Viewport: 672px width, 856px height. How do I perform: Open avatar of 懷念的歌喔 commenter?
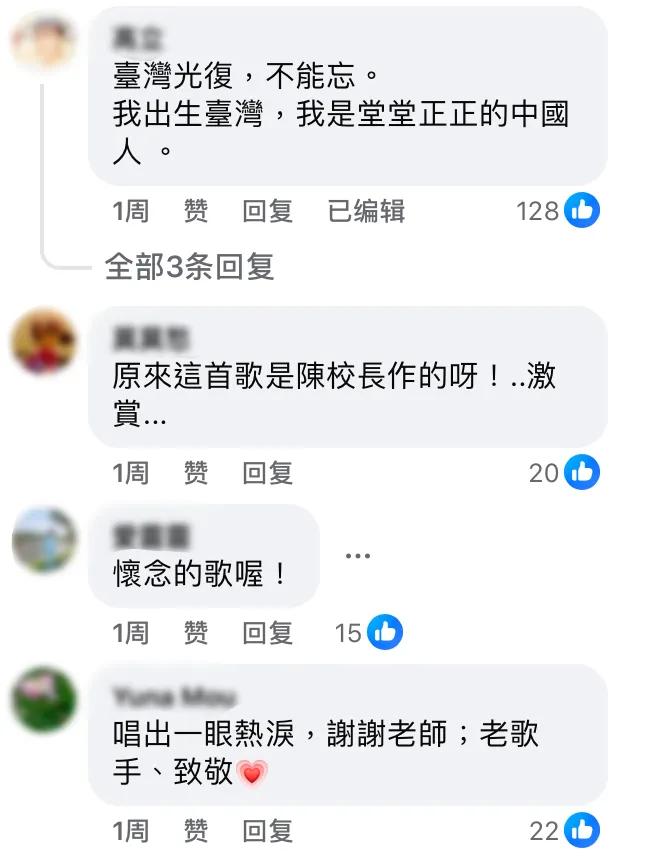pos(43,541)
